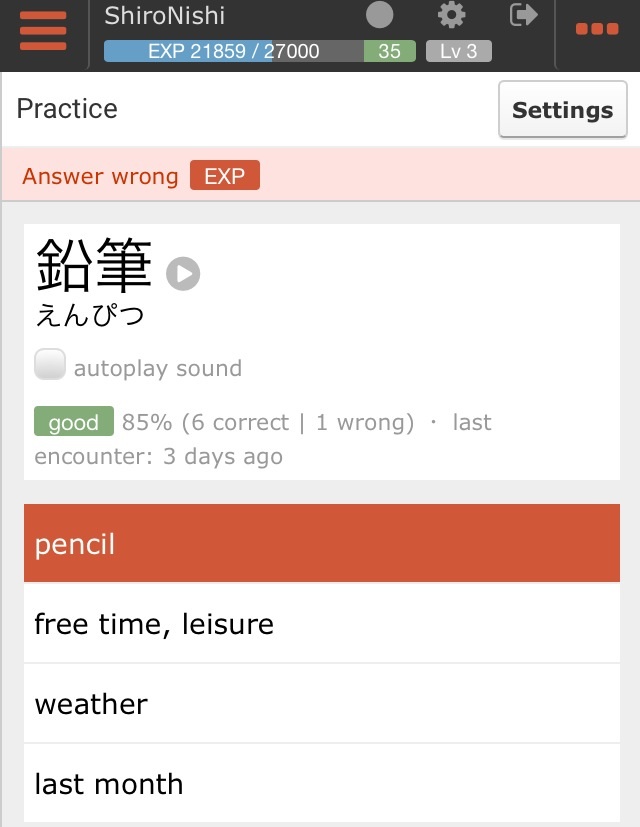Open the gear settings icon
The height and width of the screenshot is (827, 640).
452,15
